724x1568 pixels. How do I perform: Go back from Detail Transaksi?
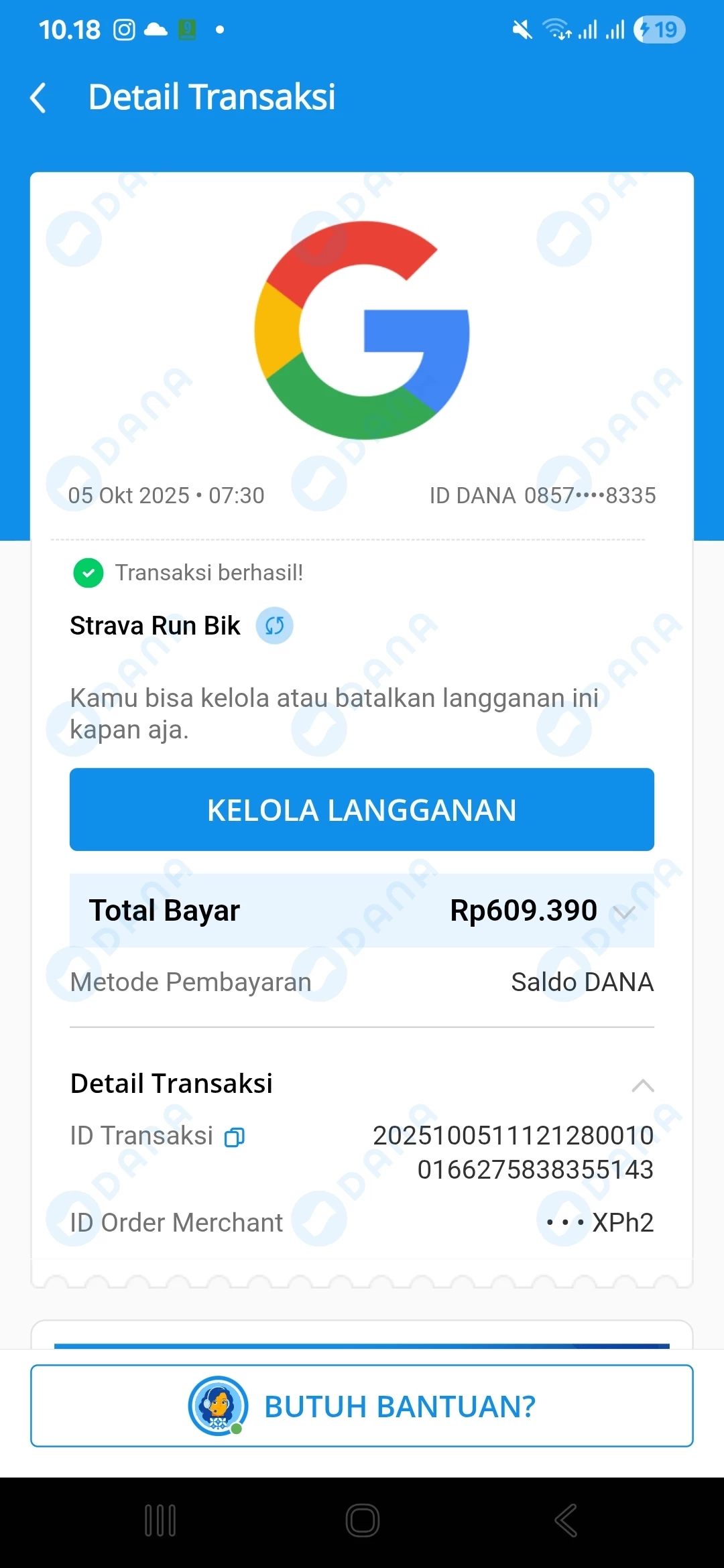(x=39, y=98)
